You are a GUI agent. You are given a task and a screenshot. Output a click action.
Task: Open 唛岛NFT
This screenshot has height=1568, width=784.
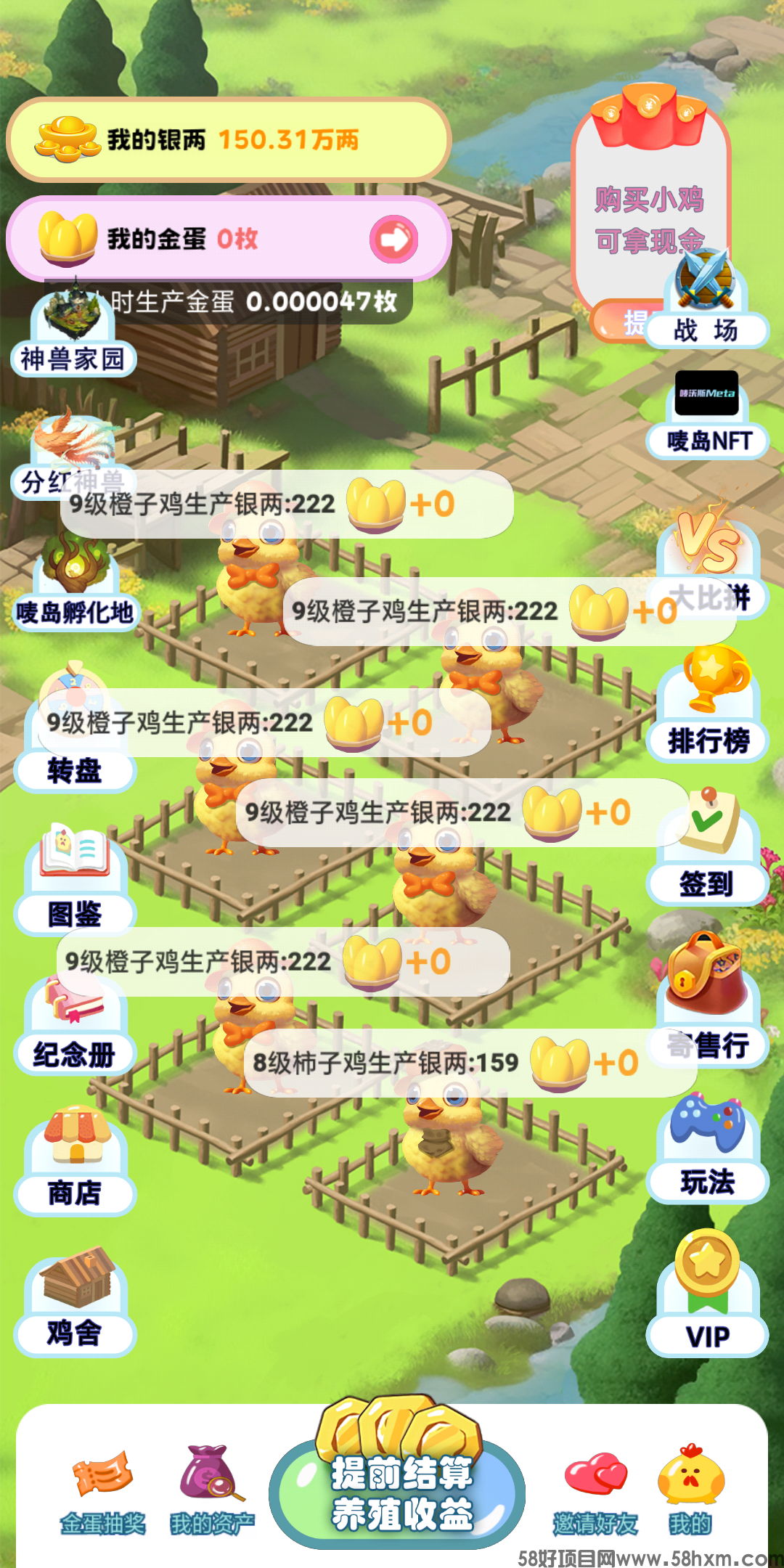pyautogui.click(x=708, y=415)
